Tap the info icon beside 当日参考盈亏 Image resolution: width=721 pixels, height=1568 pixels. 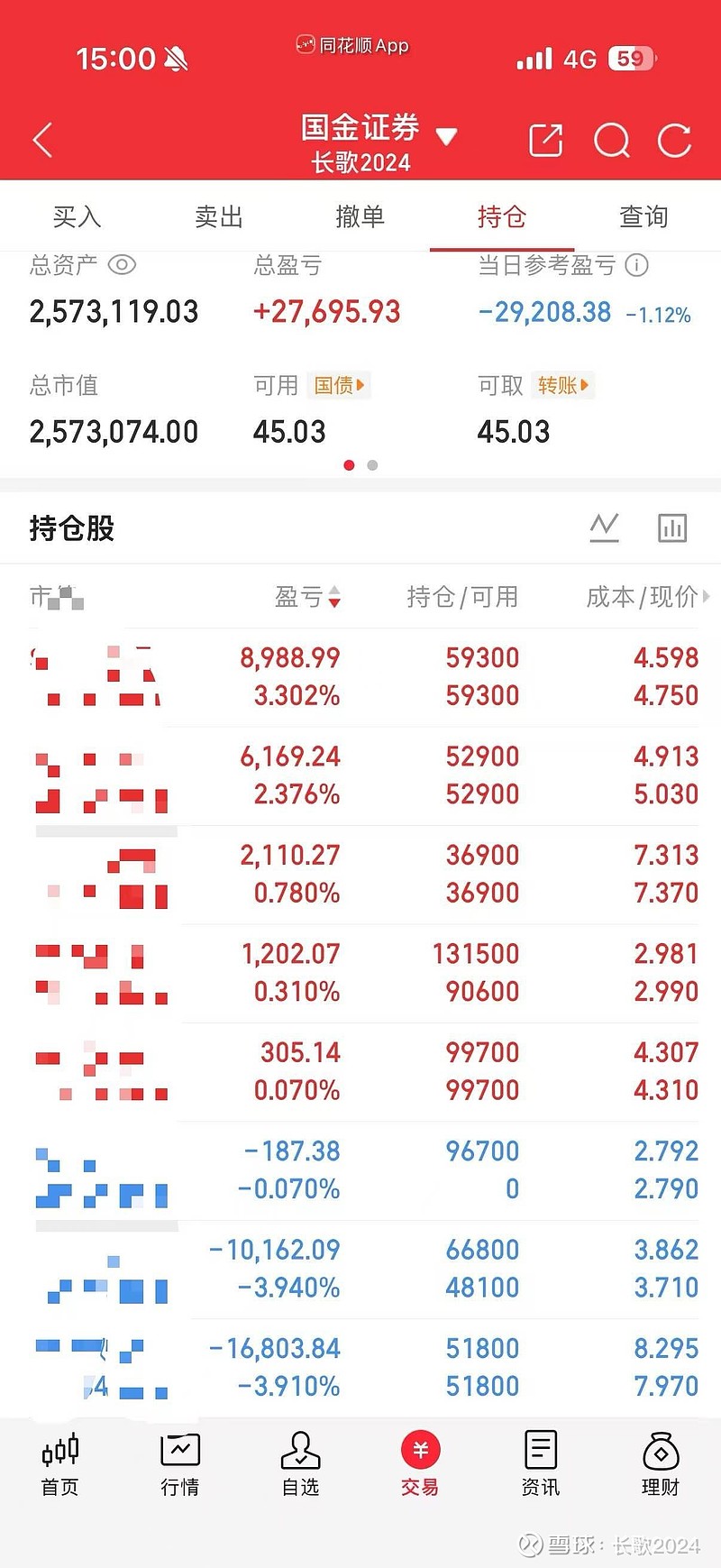pyautogui.click(x=638, y=266)
